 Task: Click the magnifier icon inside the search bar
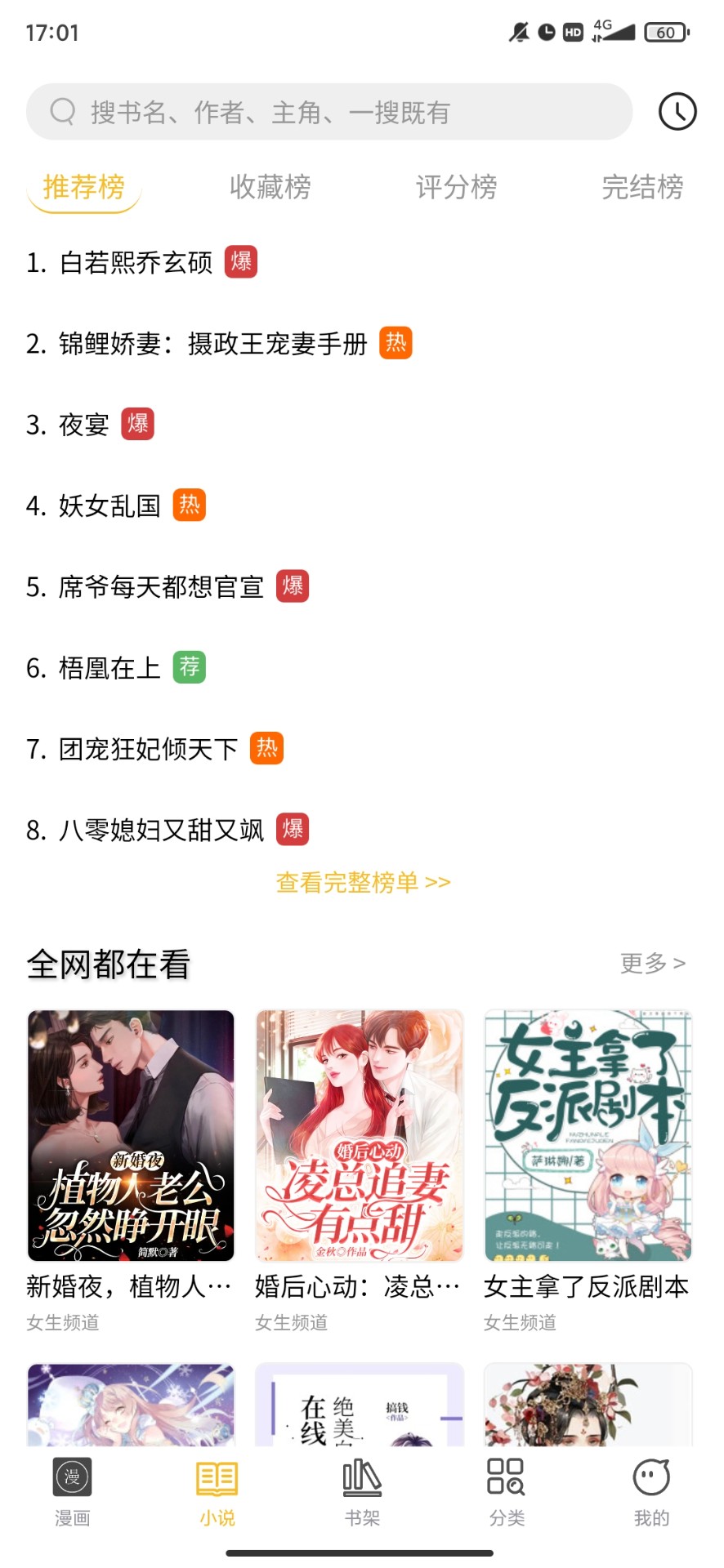60,110
